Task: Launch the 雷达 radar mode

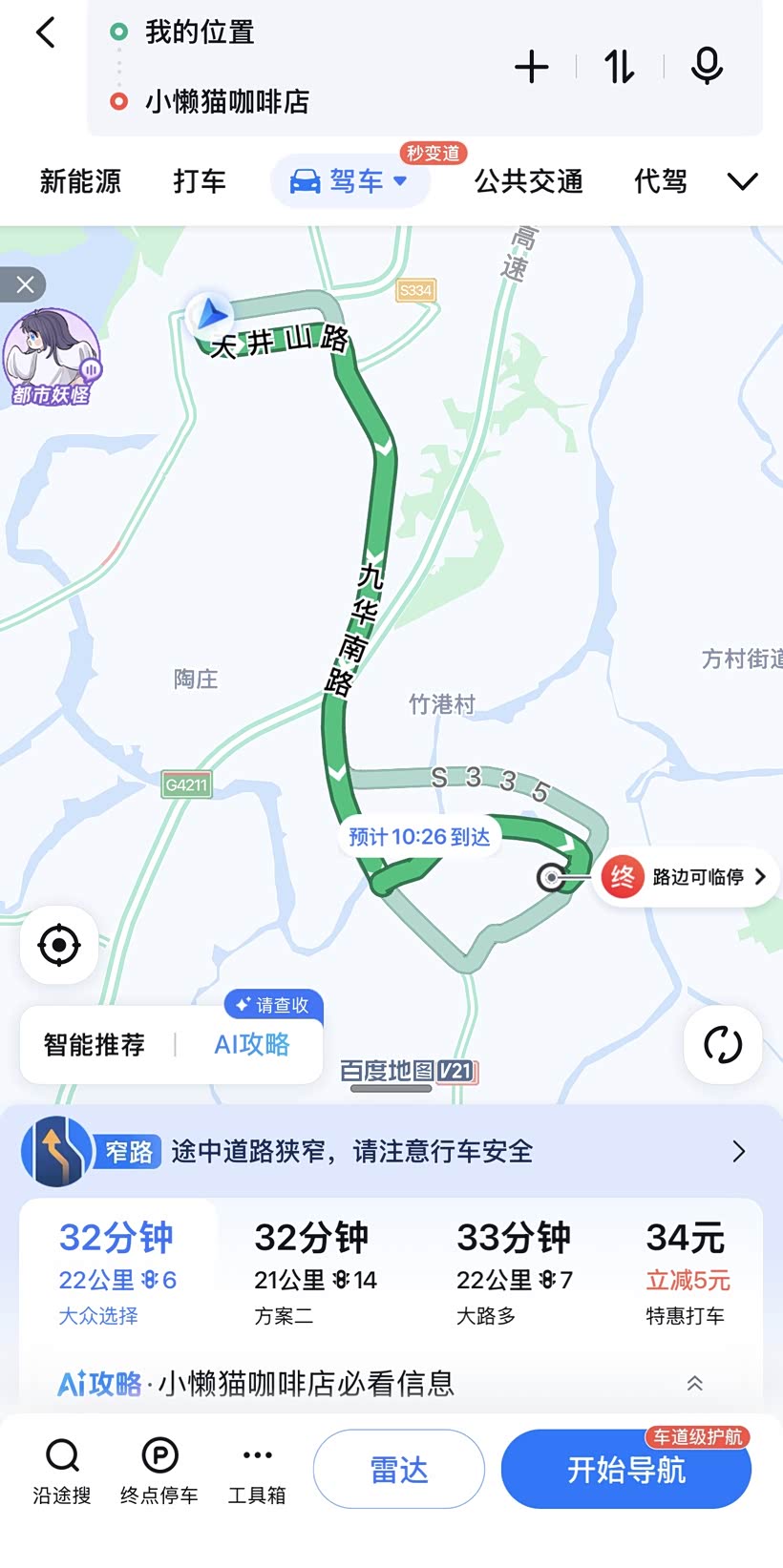Action: point(399,1470)
